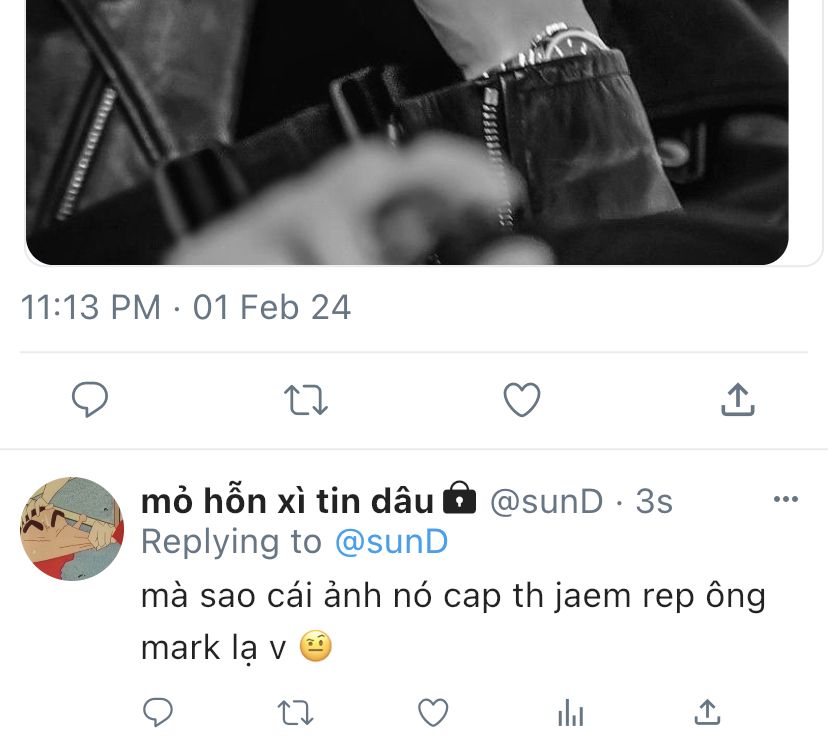Tap the @sunD link after Replying to
The width and height of the screenshot is (828, 744).
coord(390,542)
